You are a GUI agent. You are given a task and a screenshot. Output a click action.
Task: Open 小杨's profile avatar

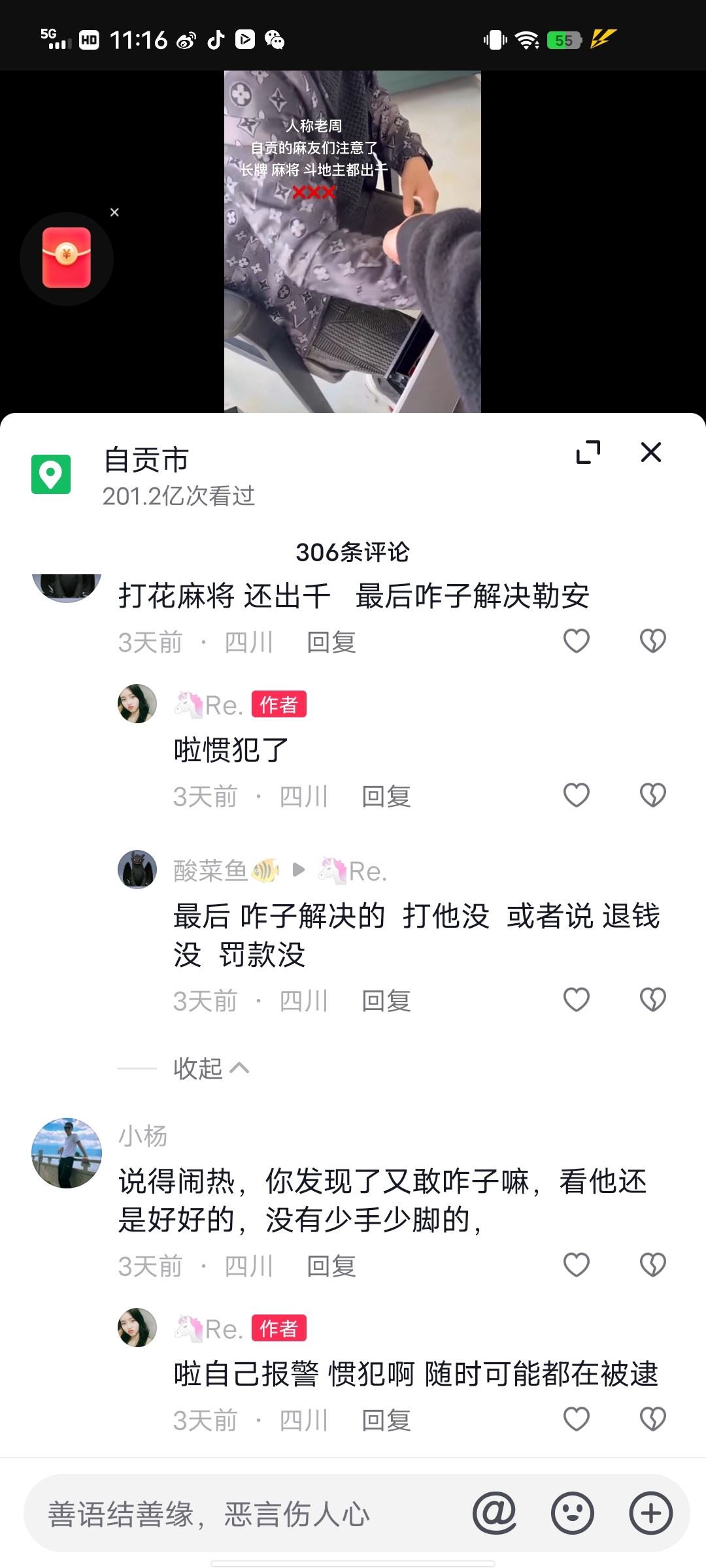coord(67,1153)
